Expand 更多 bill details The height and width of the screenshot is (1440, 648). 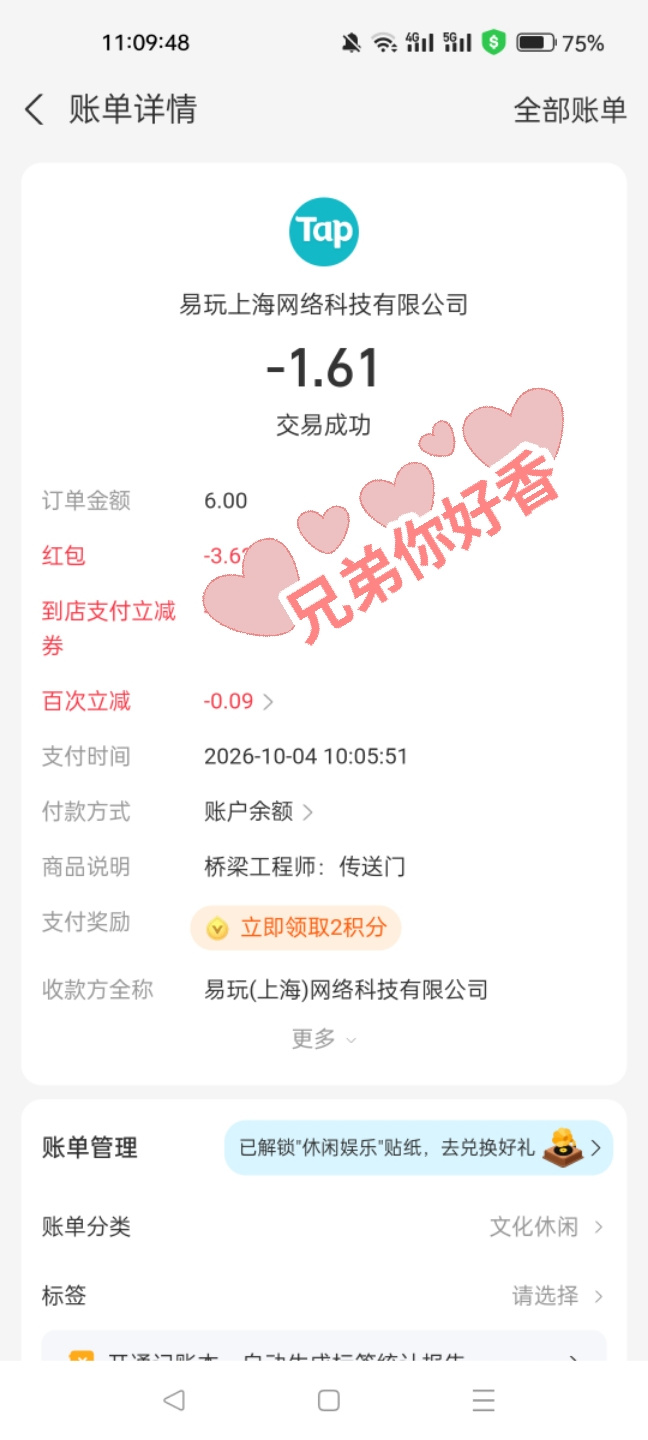(324, 1040)
